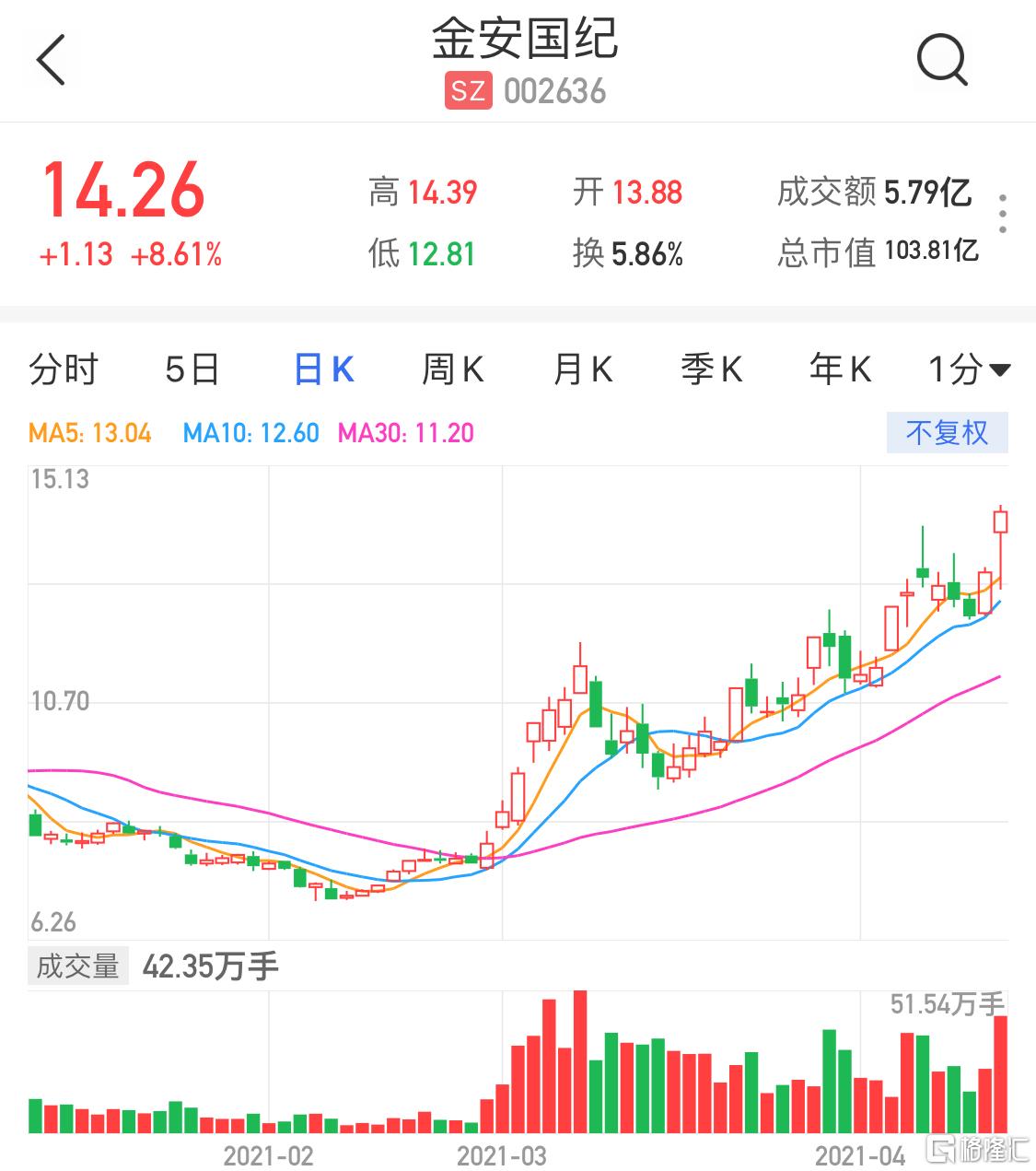Screen dimensions: 1036x1171
Task: Open the stock search icon
Action: click(942, 61)
